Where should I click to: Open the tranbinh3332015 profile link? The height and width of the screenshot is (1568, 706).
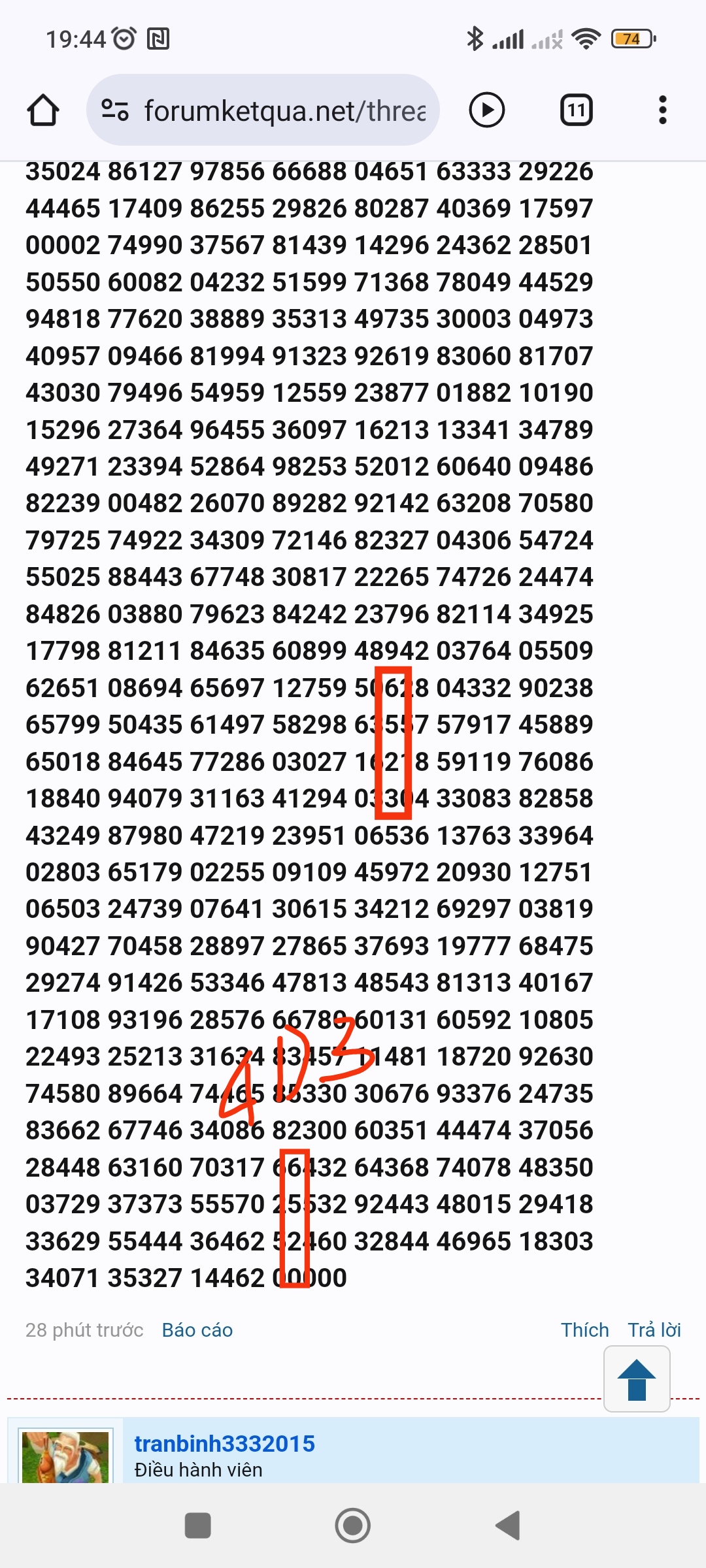[x=224, y=1444]
